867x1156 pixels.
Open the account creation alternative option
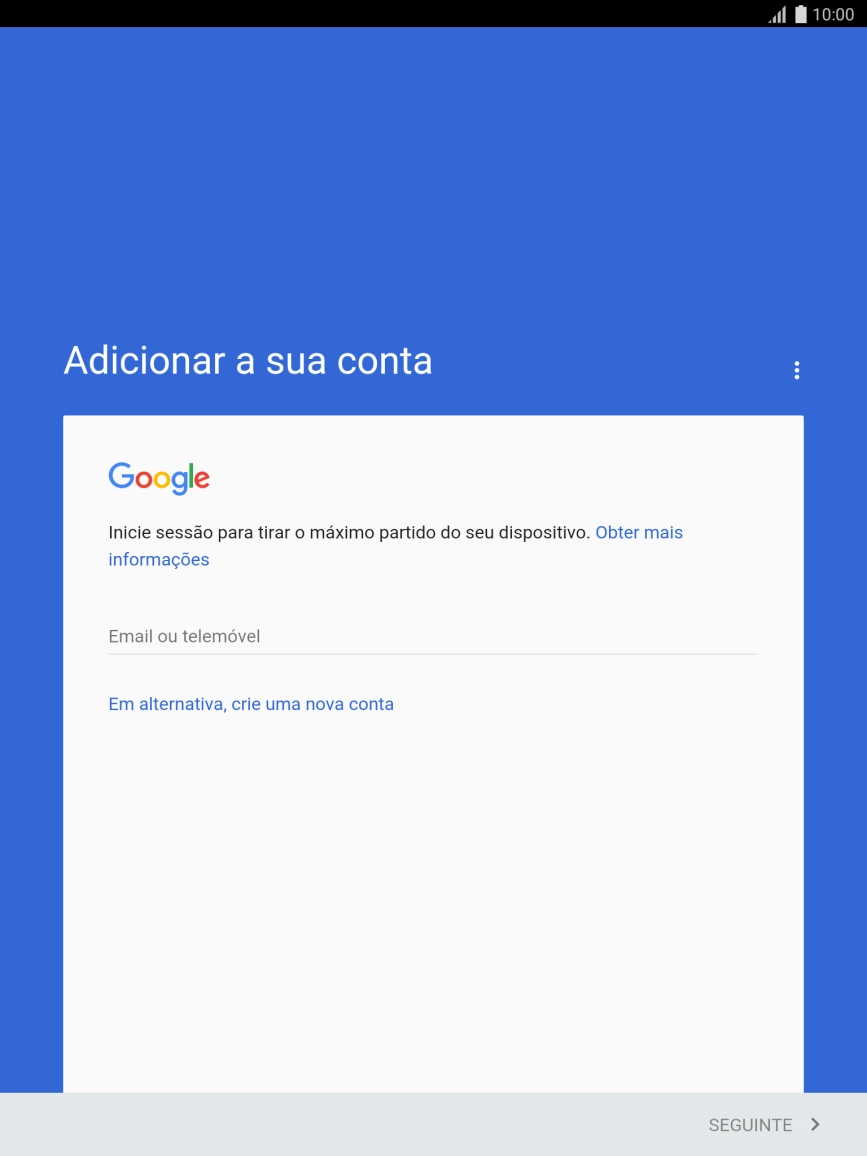[251, 704]
